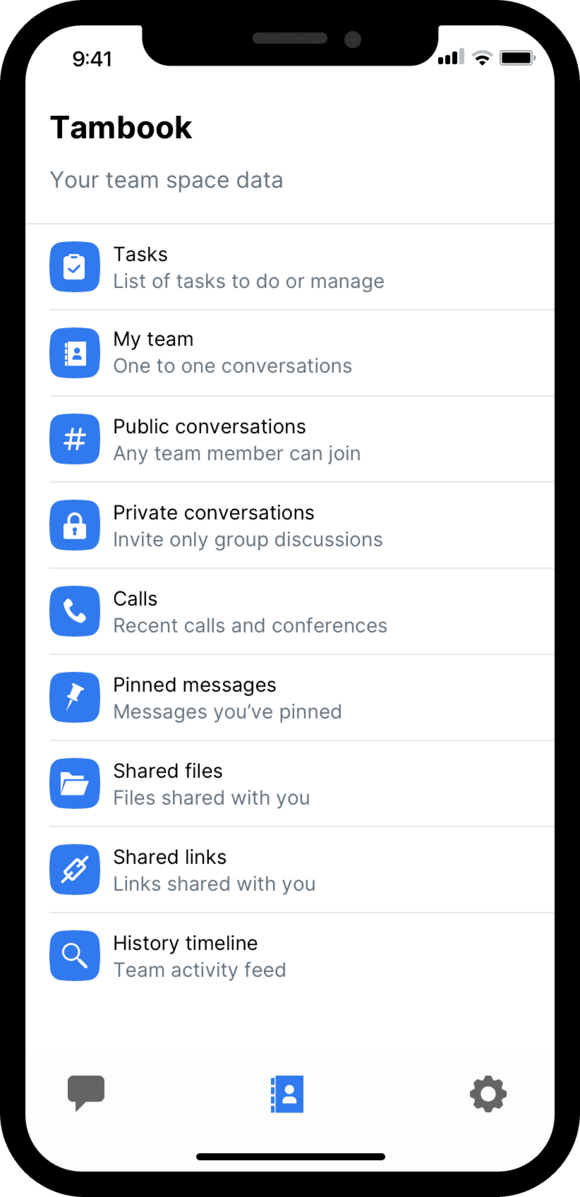
Task: Open Pinned messages
Action: click(290, 698)
